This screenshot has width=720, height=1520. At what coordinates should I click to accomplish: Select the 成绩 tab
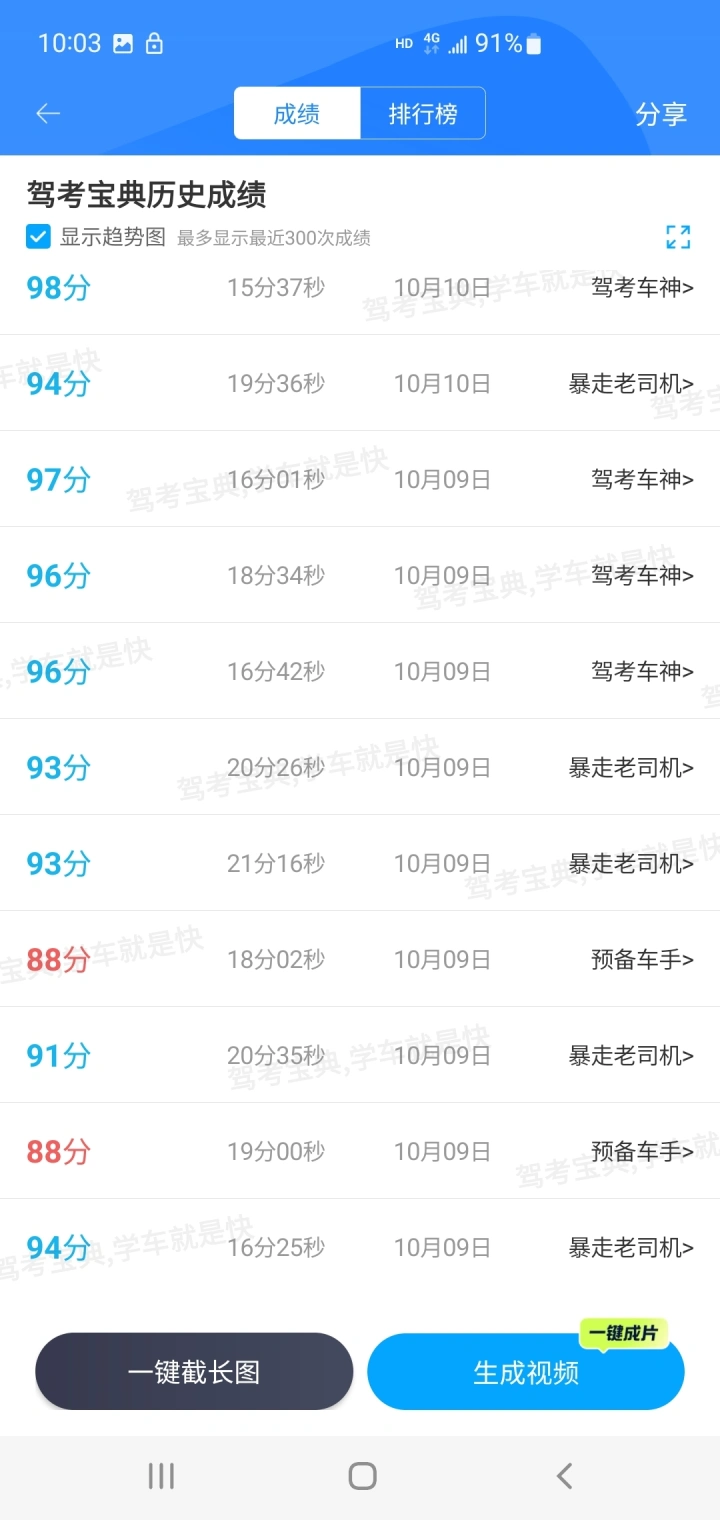[x=297, y=114]
